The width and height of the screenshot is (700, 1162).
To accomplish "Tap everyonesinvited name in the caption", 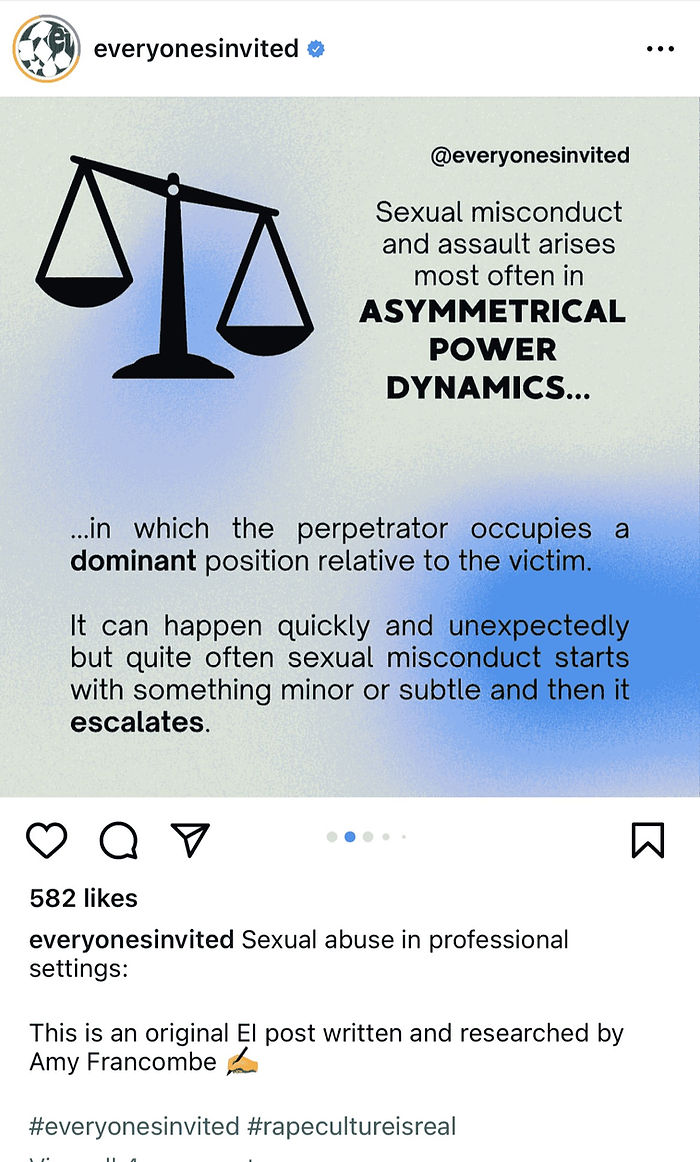I will tap(132, 940).
